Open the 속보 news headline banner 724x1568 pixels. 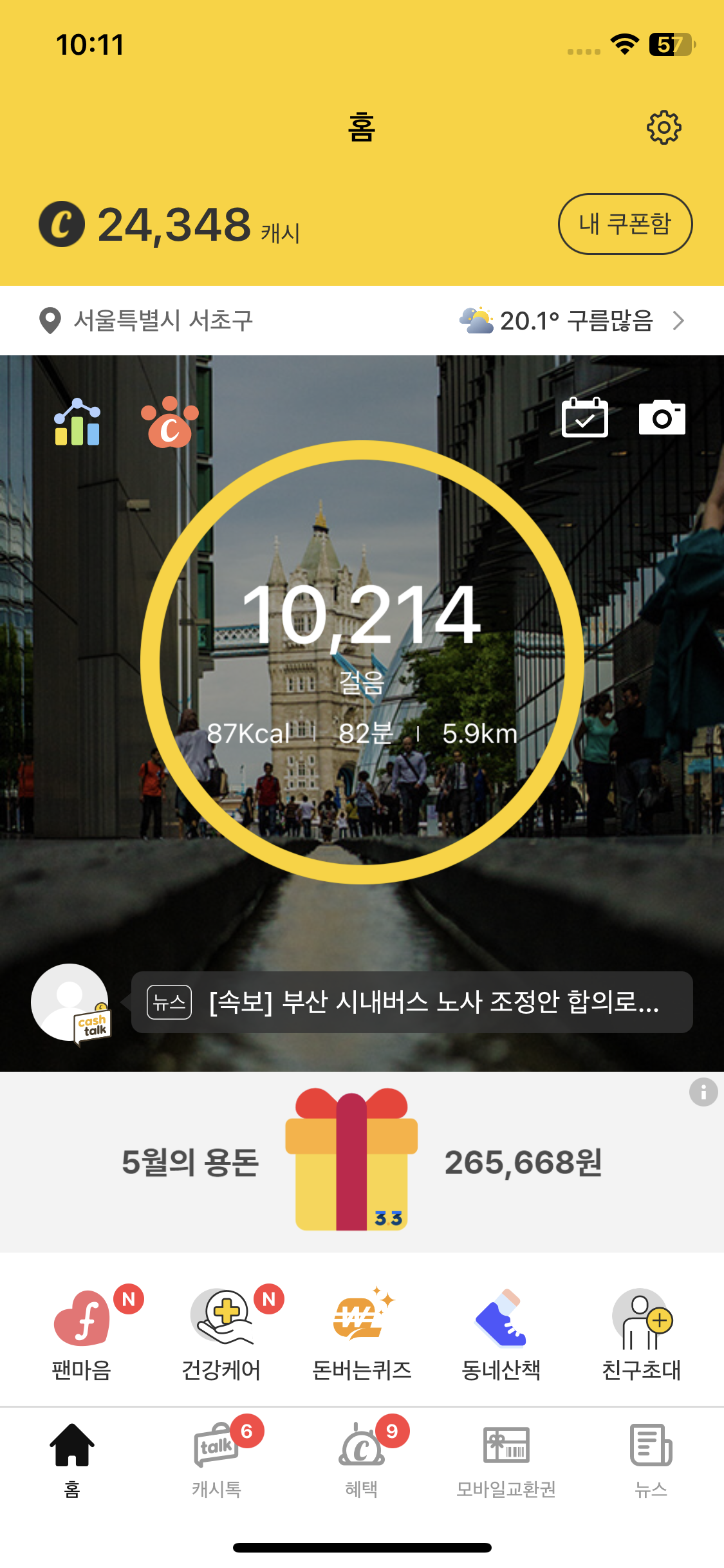pyautogui.click(x=412, y=1002)
